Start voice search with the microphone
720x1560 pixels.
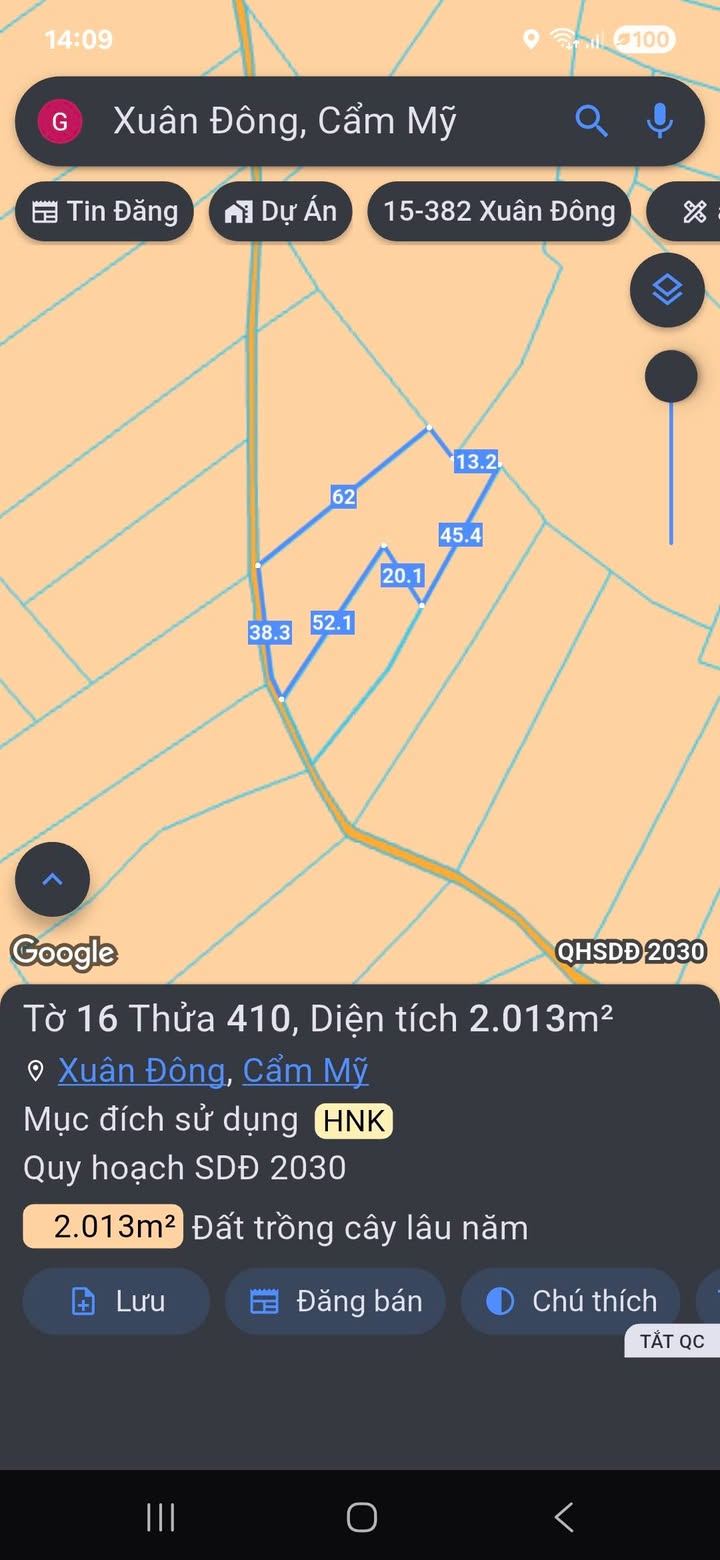tap(658, 122)
